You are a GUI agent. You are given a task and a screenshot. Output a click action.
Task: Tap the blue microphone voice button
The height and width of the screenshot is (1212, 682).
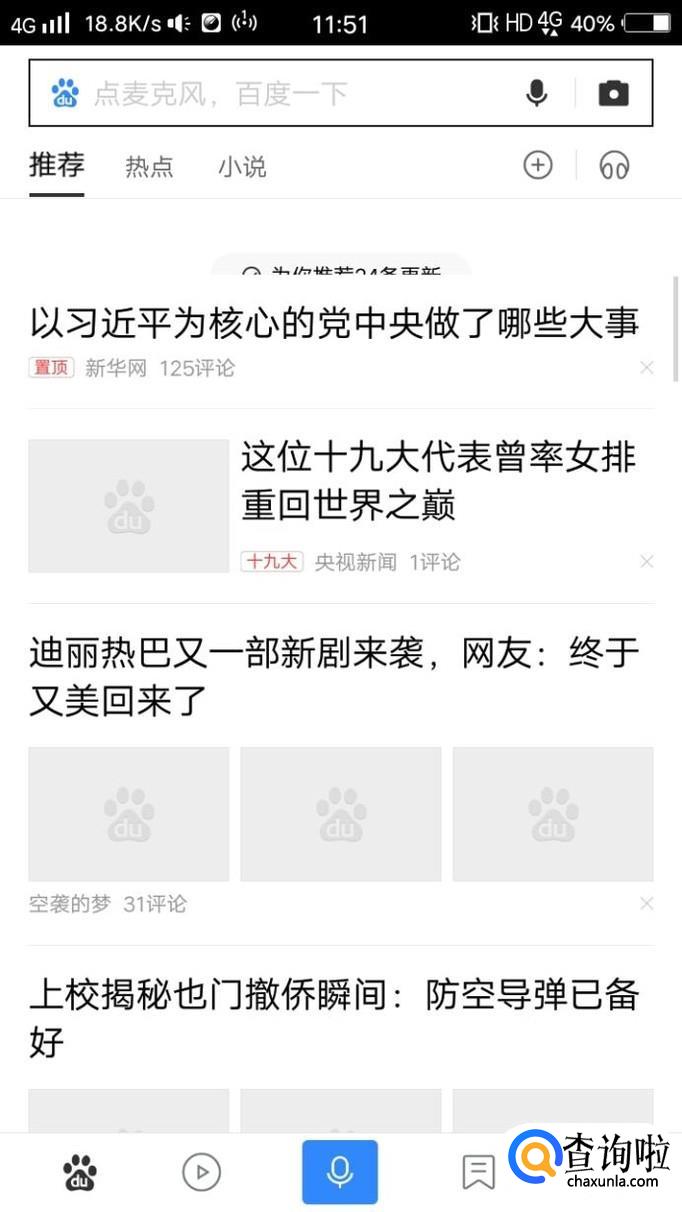point(340,1172)
